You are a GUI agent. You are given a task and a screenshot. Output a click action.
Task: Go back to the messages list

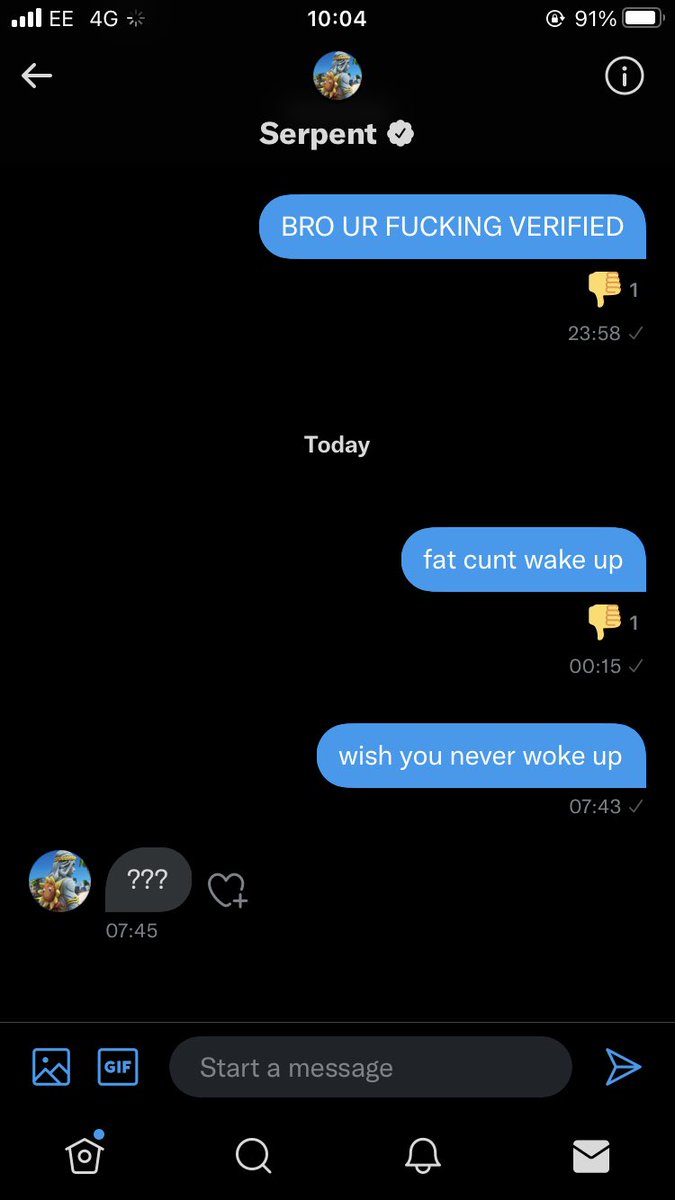tap(37, 76)
